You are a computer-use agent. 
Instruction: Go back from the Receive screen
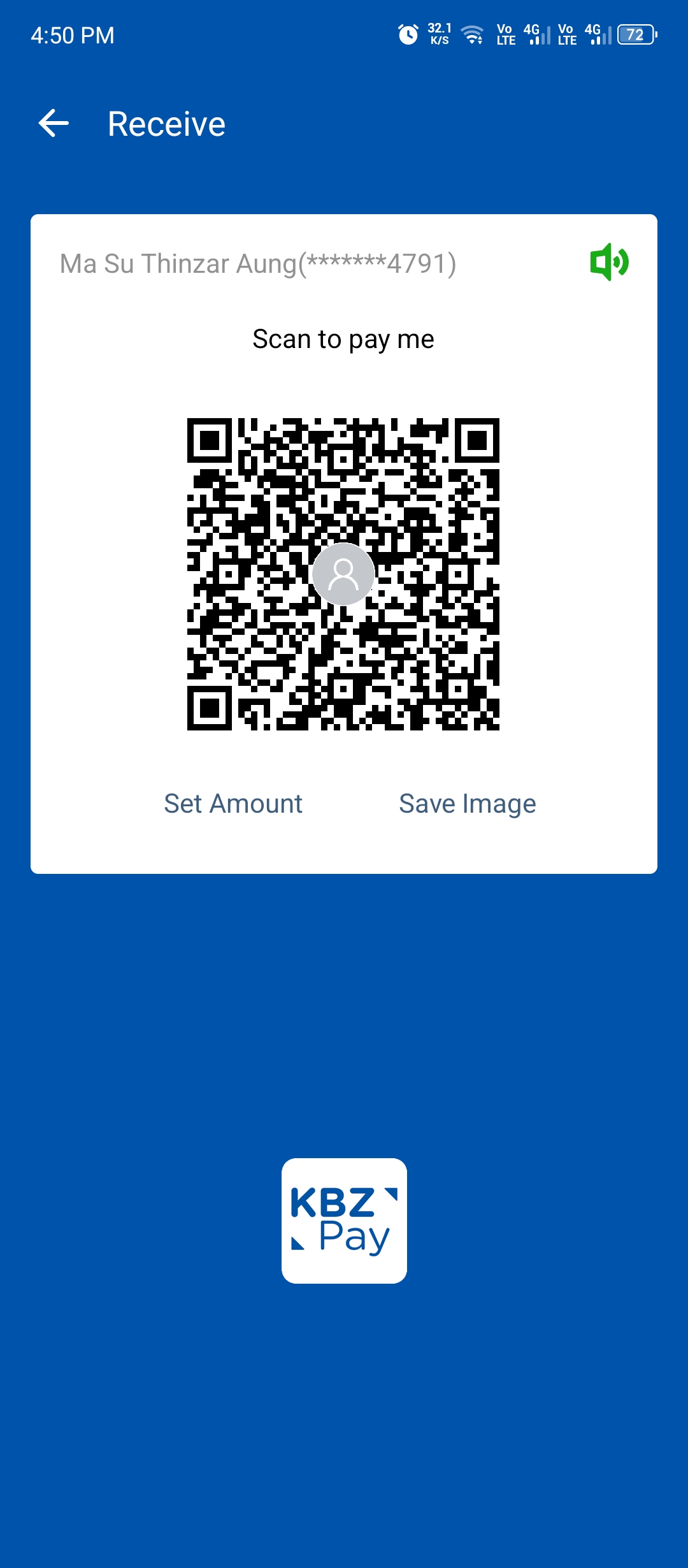click(54, 123)
